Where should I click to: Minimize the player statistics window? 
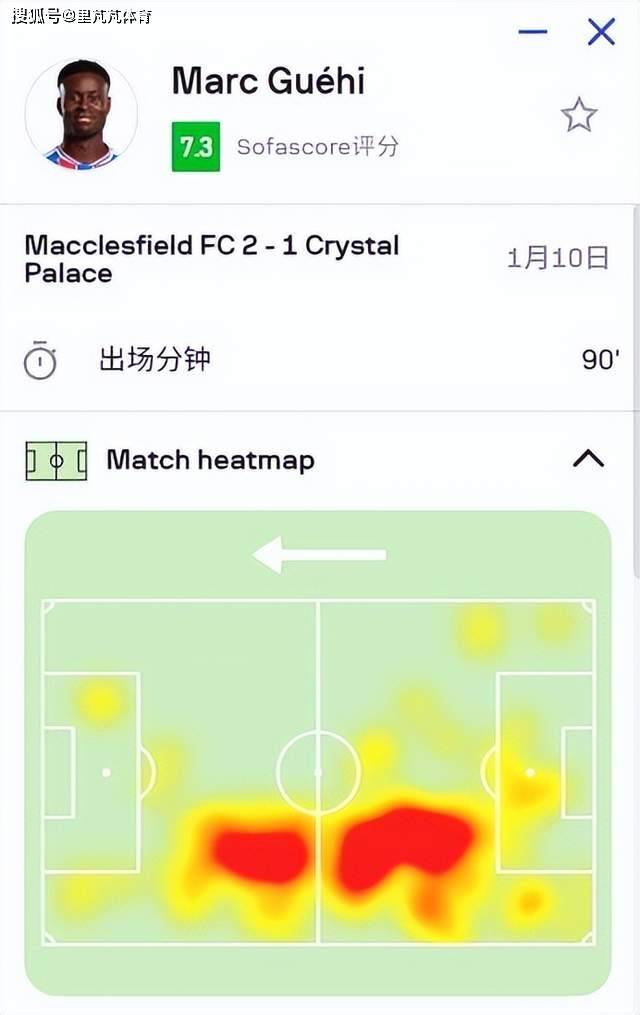tap(532, 32)
